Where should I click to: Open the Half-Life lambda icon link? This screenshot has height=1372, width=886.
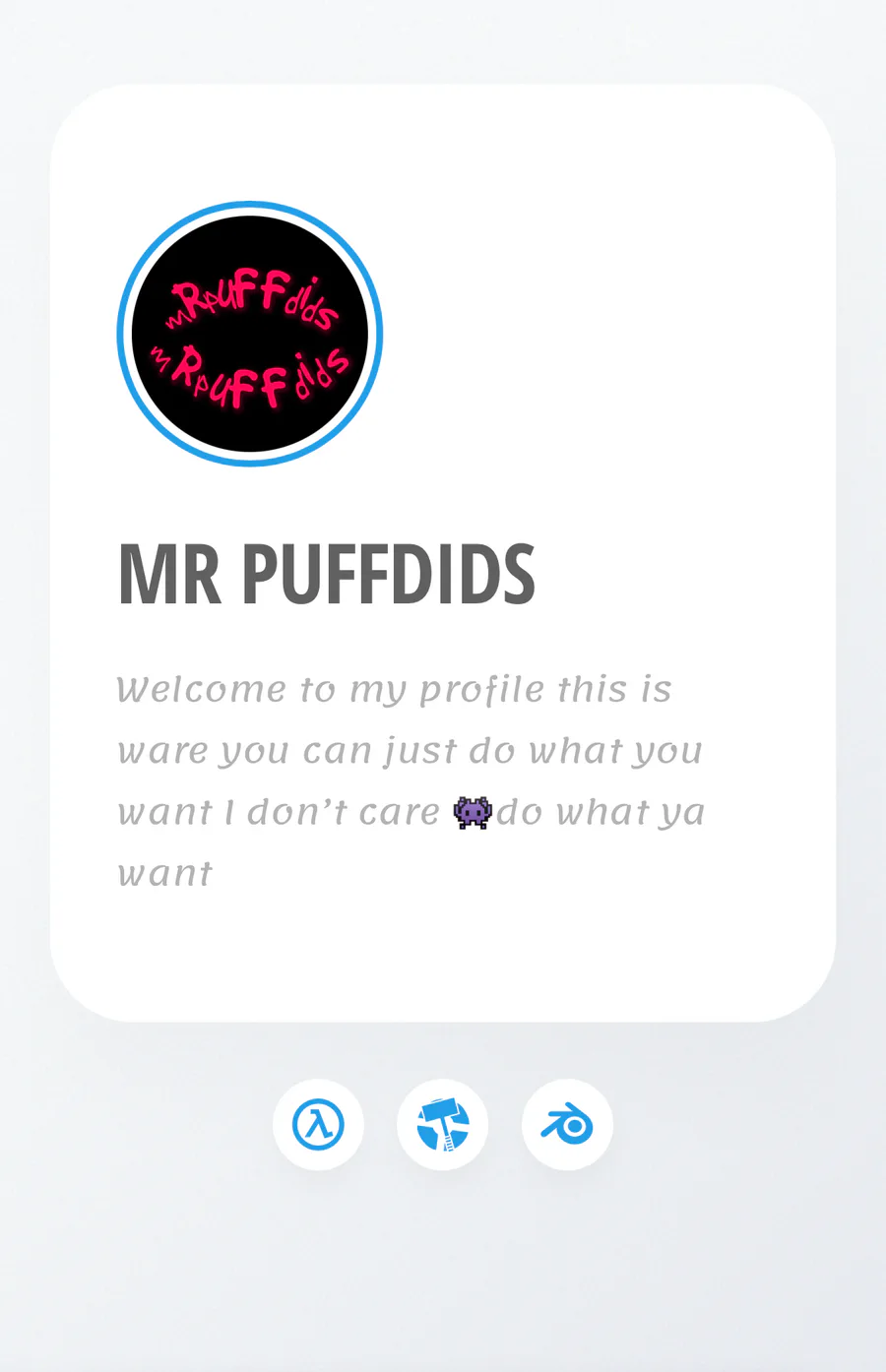318,1124
